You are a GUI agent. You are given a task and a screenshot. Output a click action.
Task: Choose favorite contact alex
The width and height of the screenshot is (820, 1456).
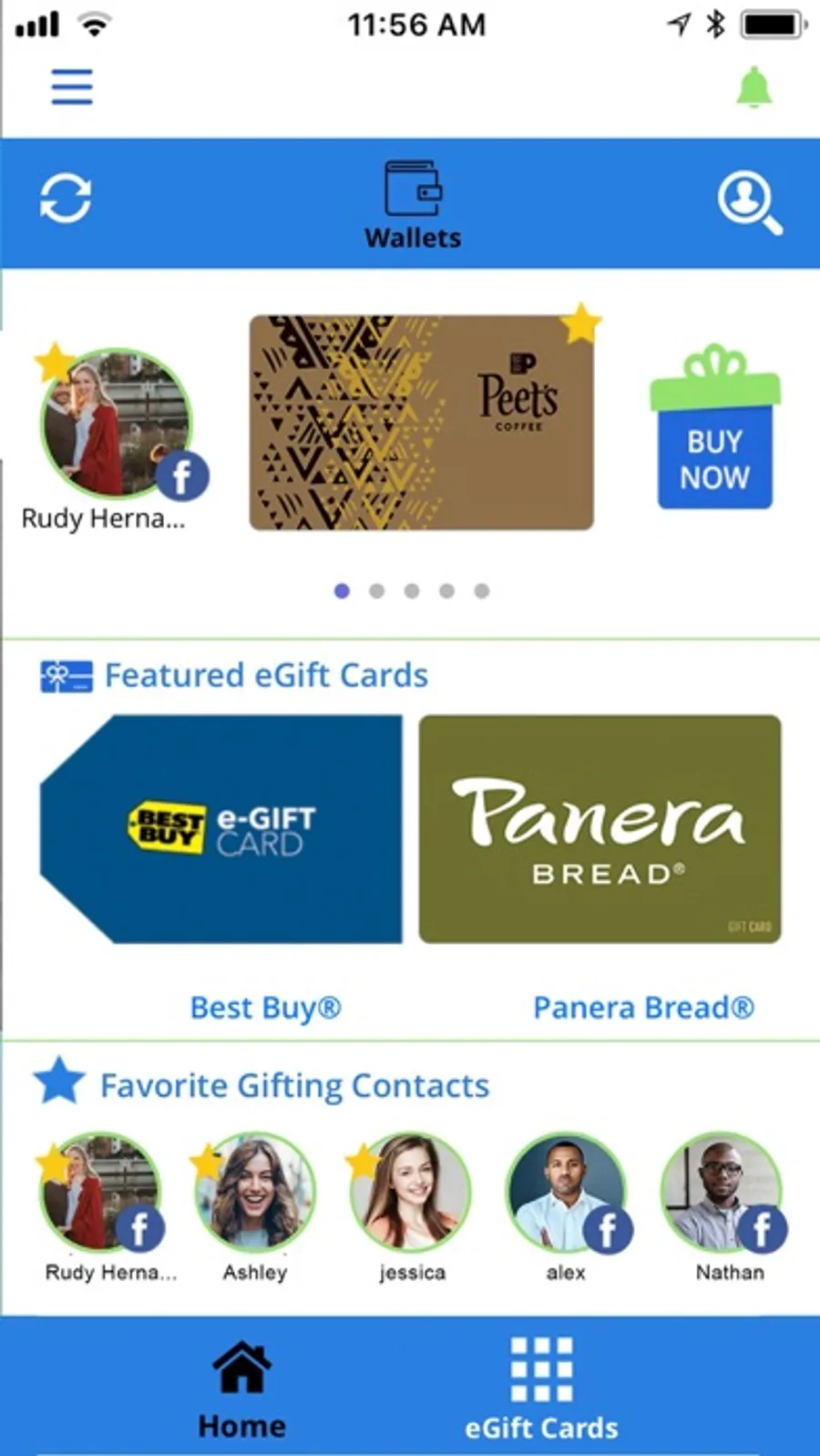pos(566,1205)
